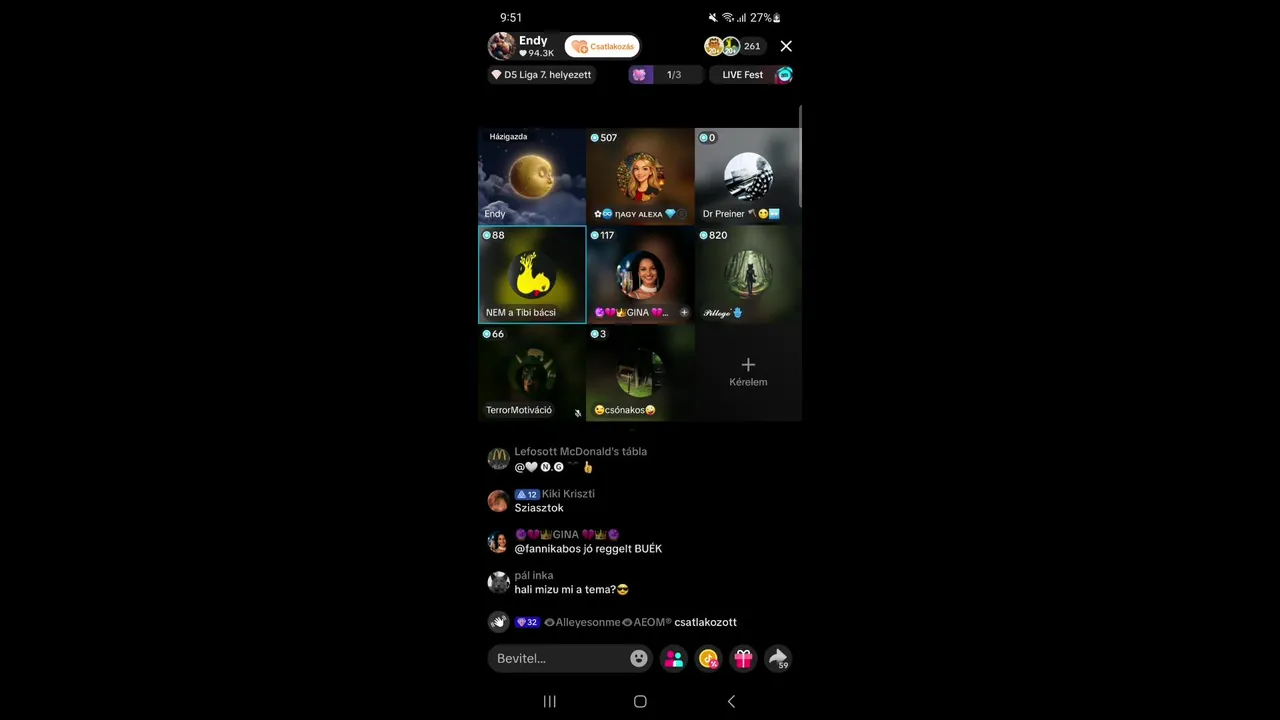This screenshot has height=720, width=1280.
Task: Open the D5 Liga 7. helyezett badge
Action: pyautogui.click(x=541, y=75)
